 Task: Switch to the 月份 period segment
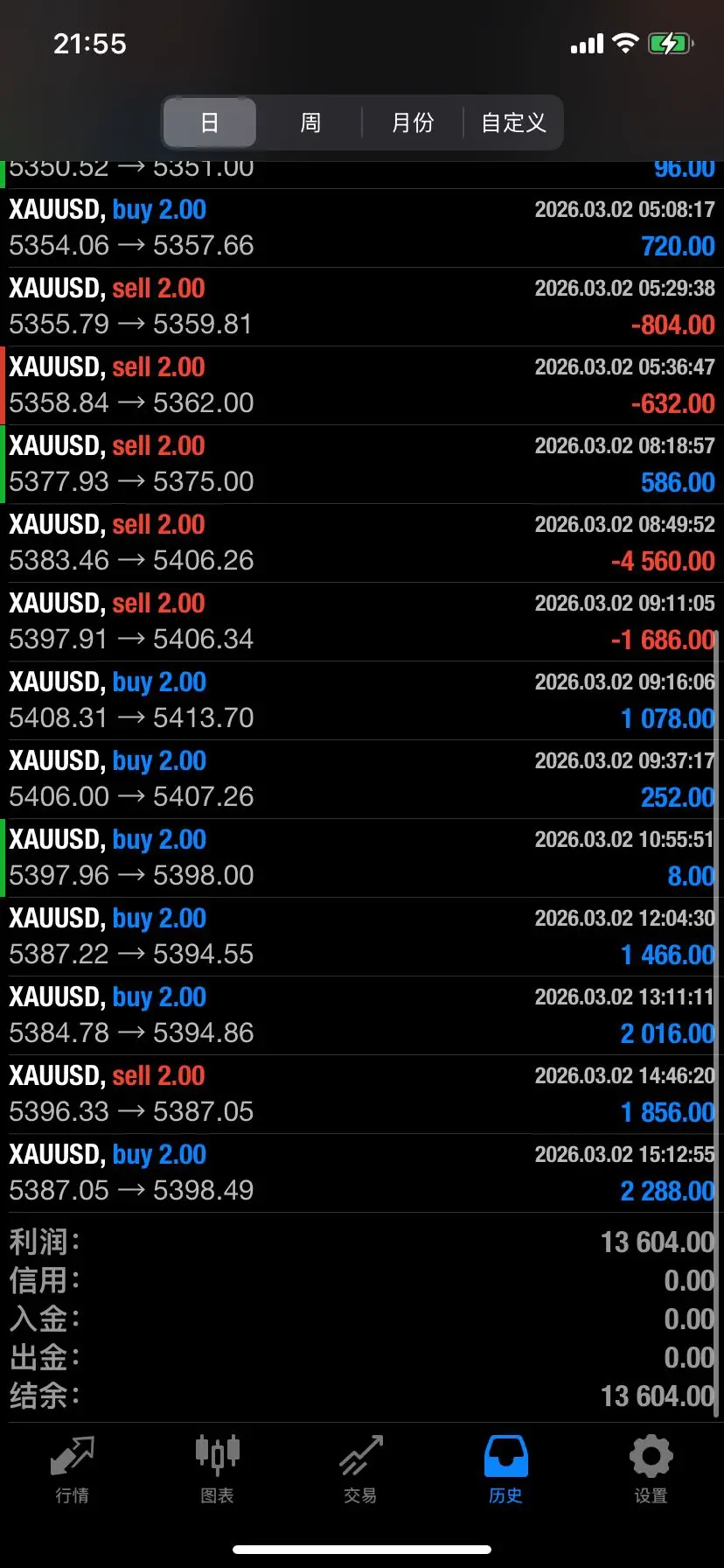(412, 122)
